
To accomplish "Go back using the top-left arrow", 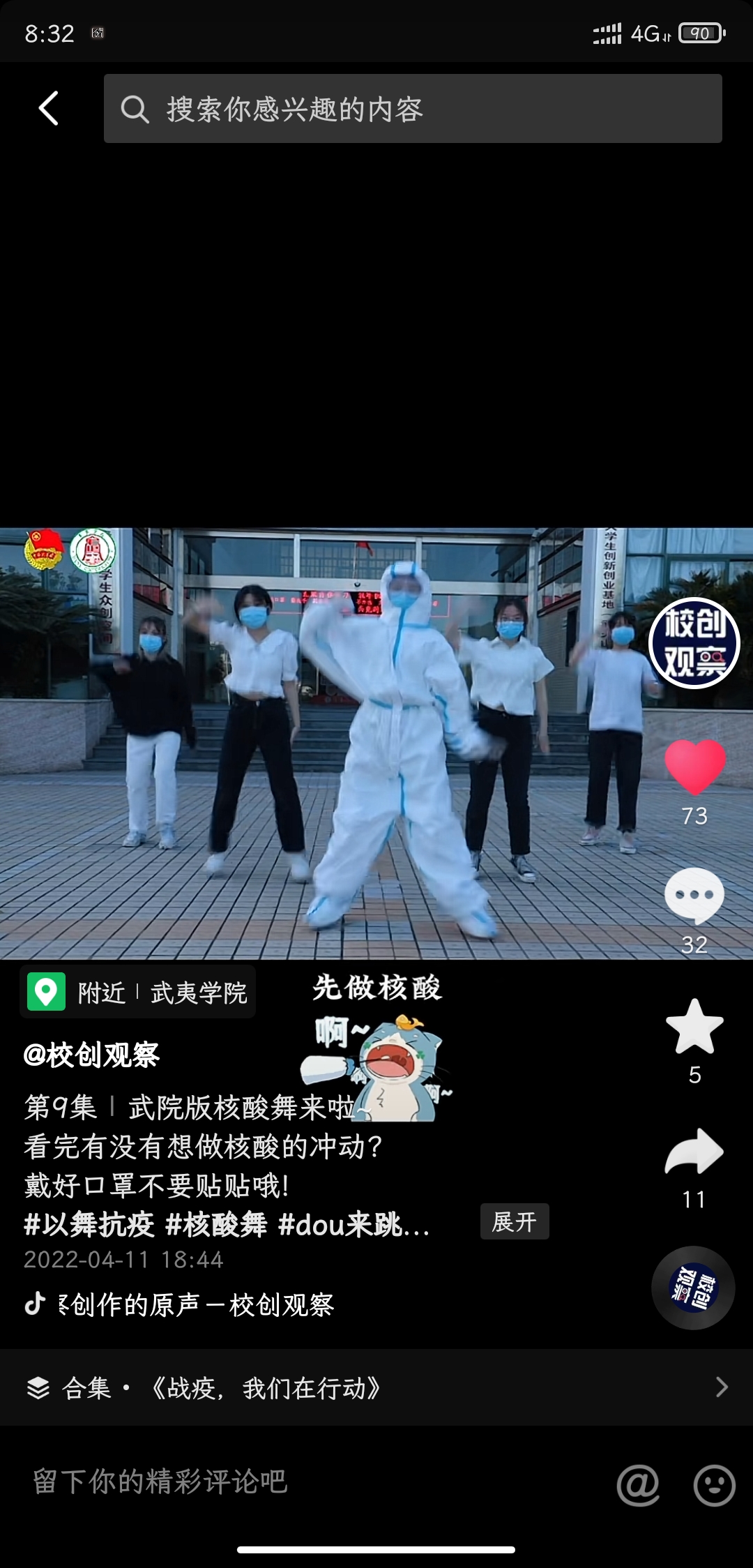I will click(x=48, y=109).
